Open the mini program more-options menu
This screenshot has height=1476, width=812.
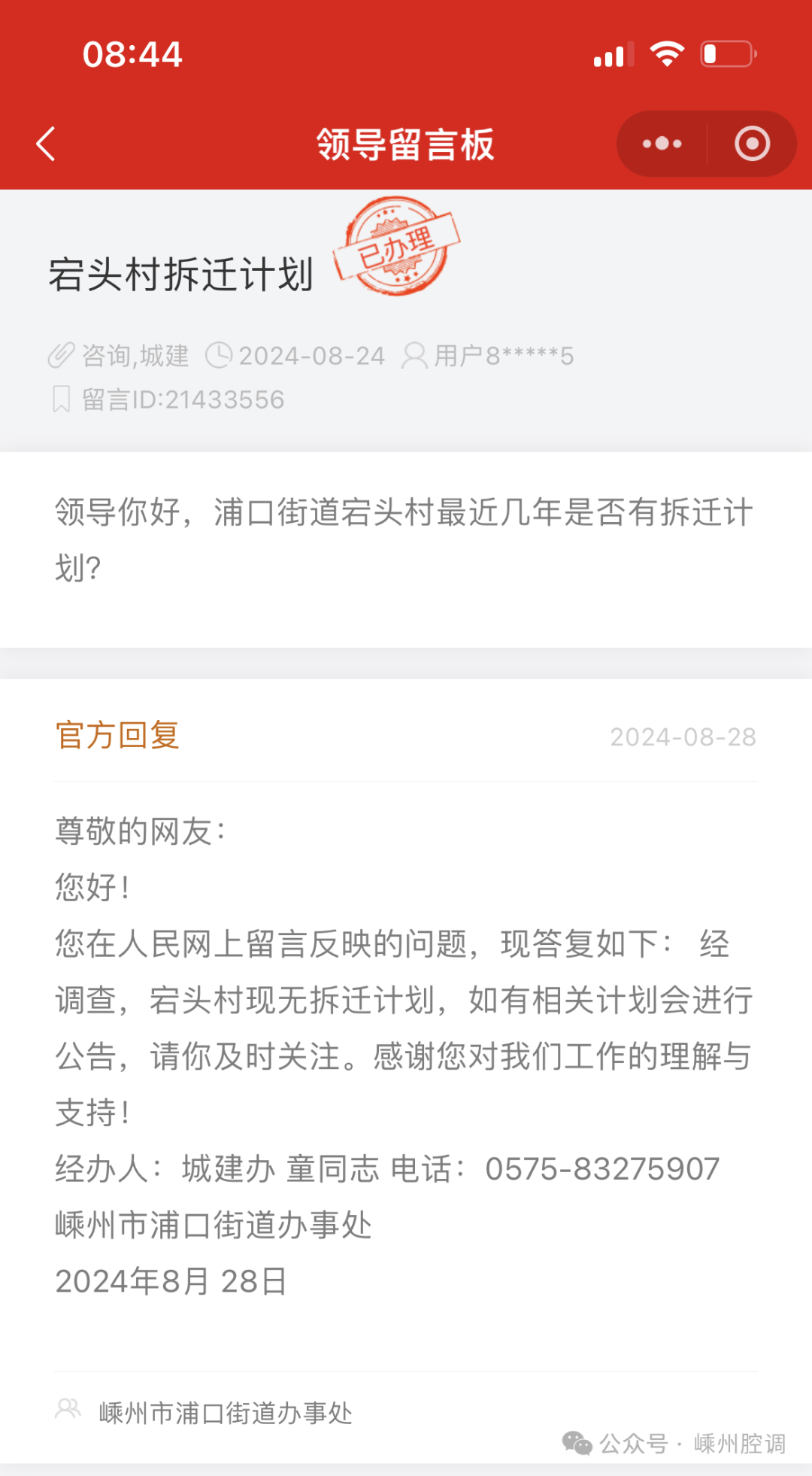coord(662,144)
